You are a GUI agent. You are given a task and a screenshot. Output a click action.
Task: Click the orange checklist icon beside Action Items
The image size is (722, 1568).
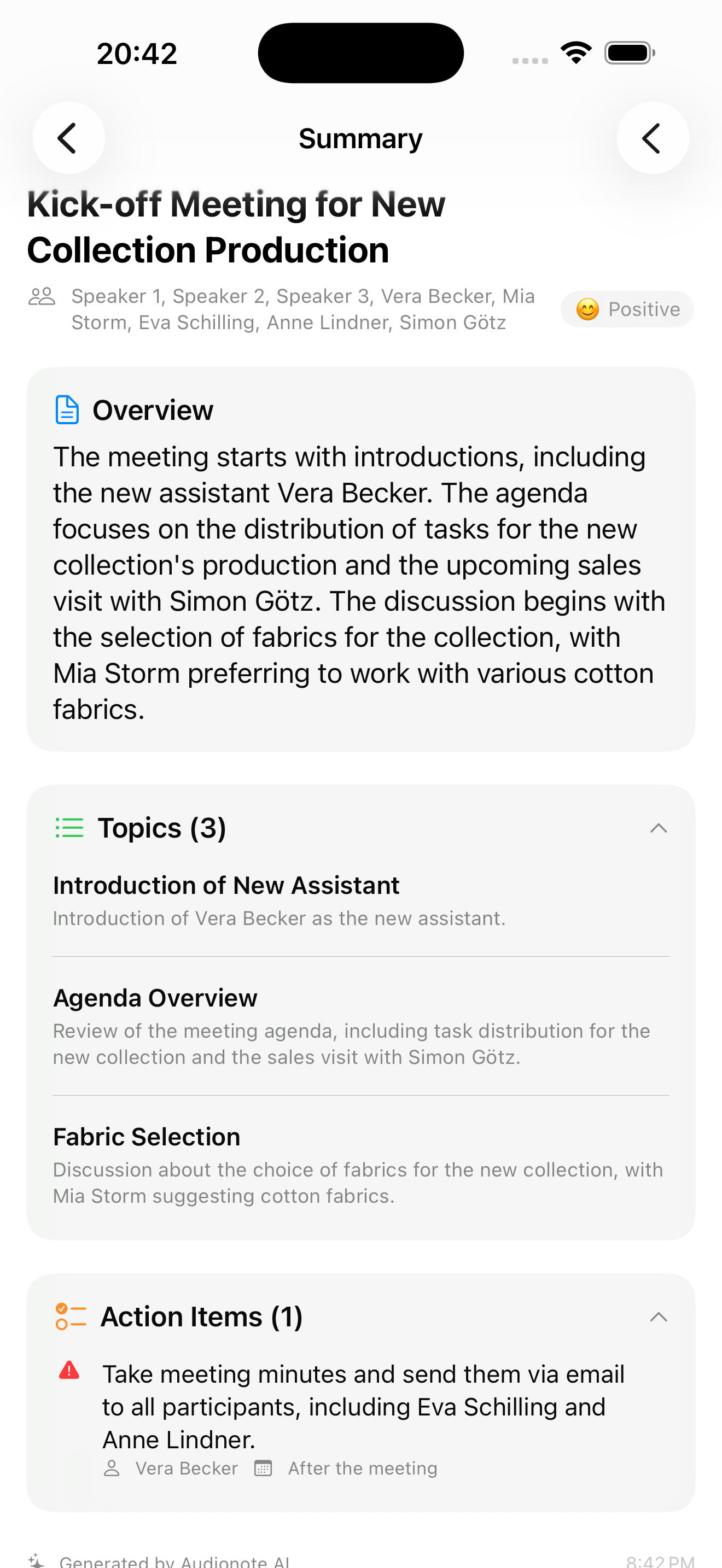click(71, 1316)
